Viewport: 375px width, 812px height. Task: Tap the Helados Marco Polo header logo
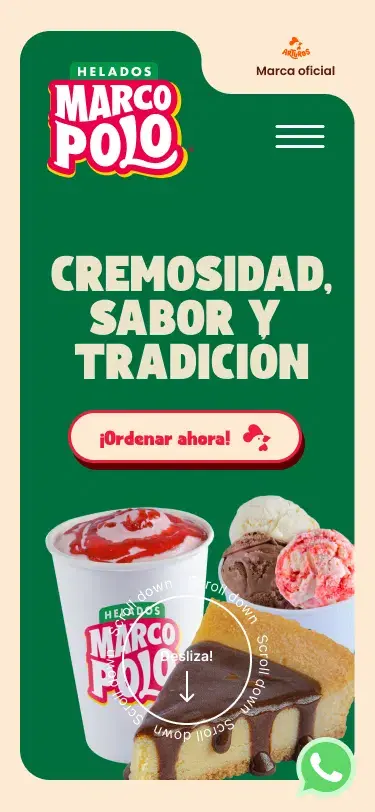[118, 120]
